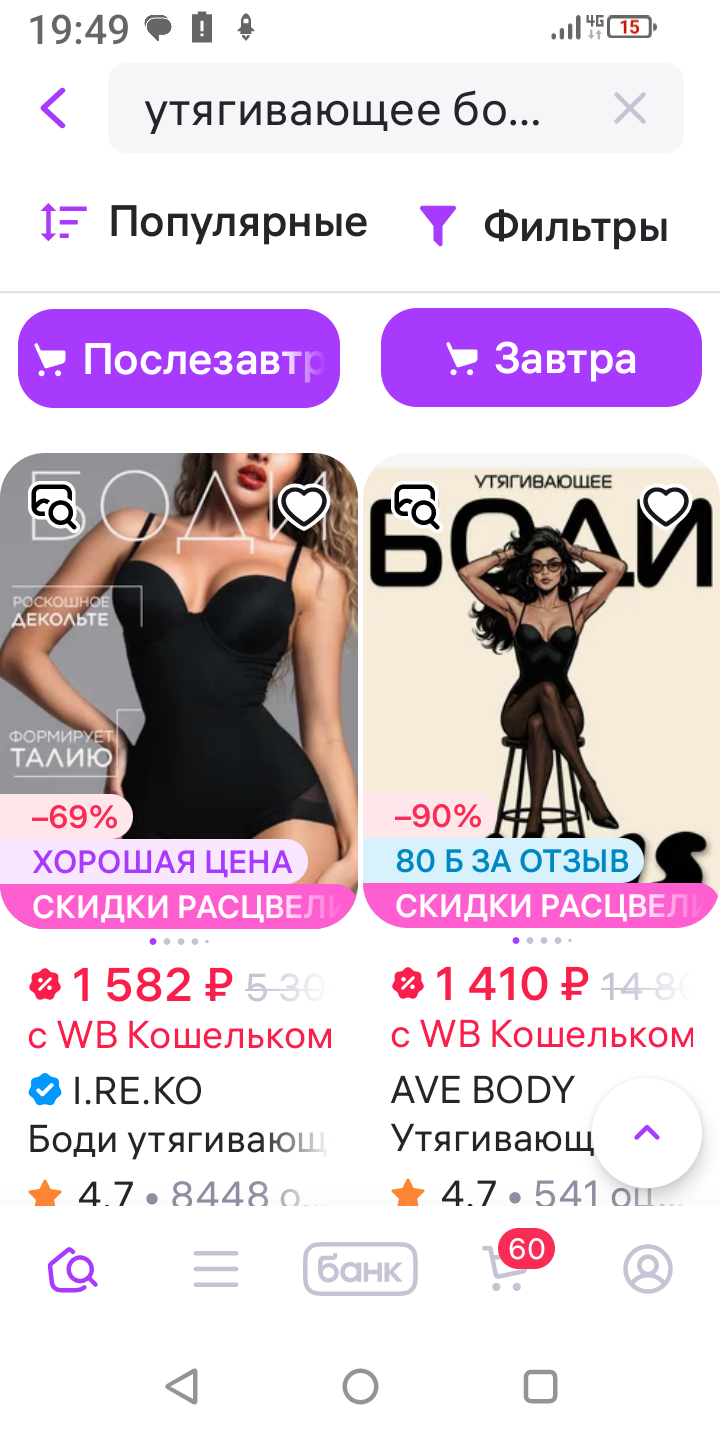Tap the search field with утягивающее бо...
Viewport: 720px width, 1440px height.
pos(345,109)
